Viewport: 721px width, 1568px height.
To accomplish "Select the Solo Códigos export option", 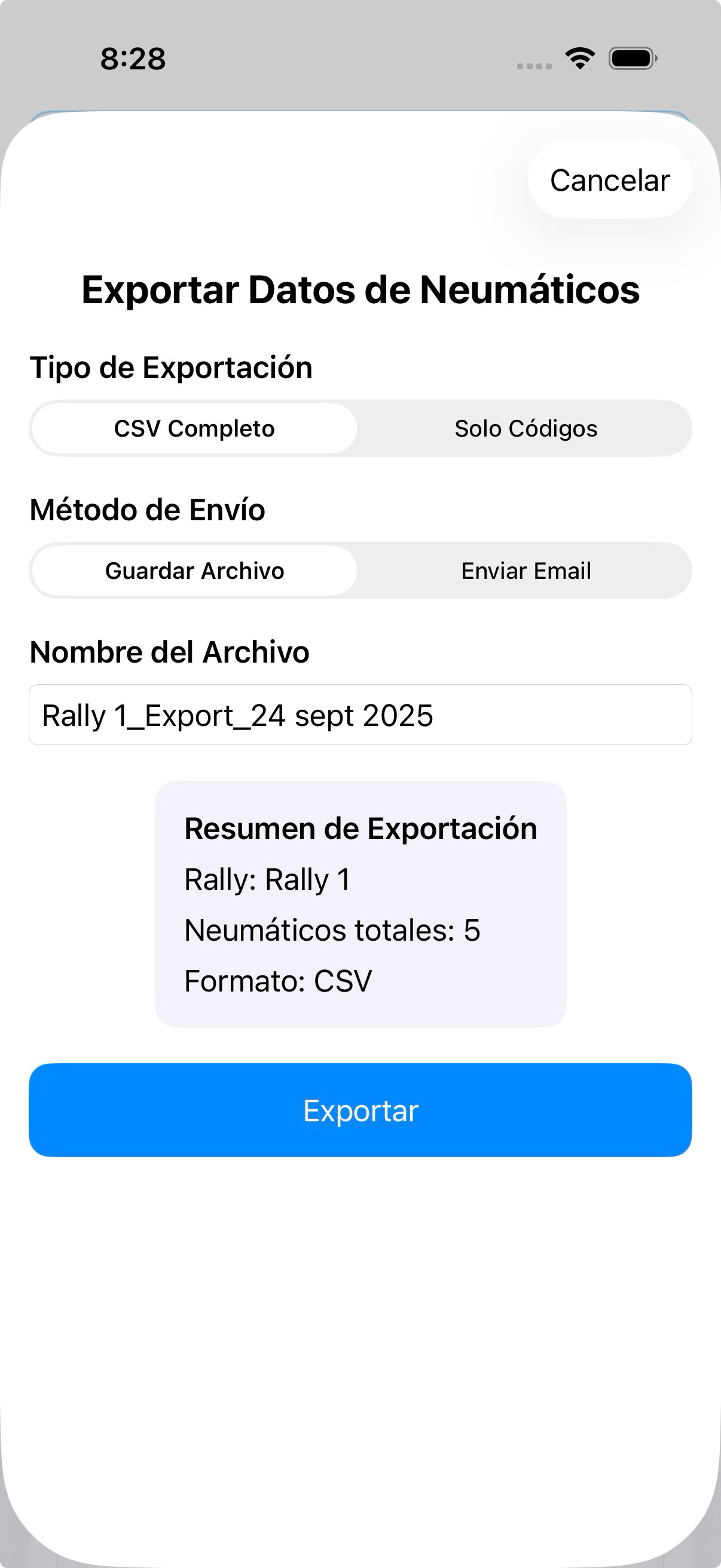I will coord(526,428).
